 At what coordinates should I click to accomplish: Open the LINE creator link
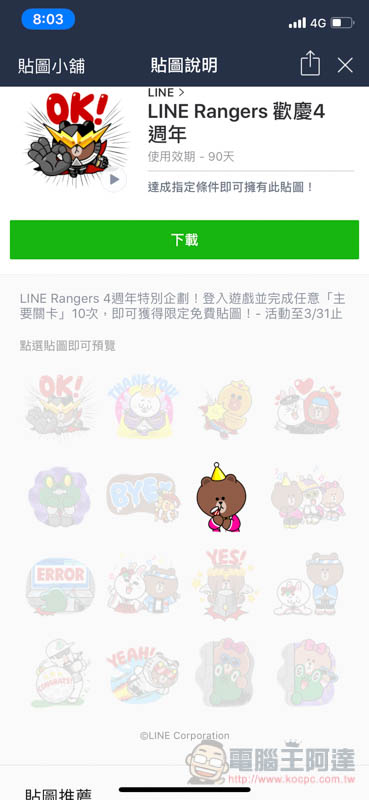coord(166,93)
